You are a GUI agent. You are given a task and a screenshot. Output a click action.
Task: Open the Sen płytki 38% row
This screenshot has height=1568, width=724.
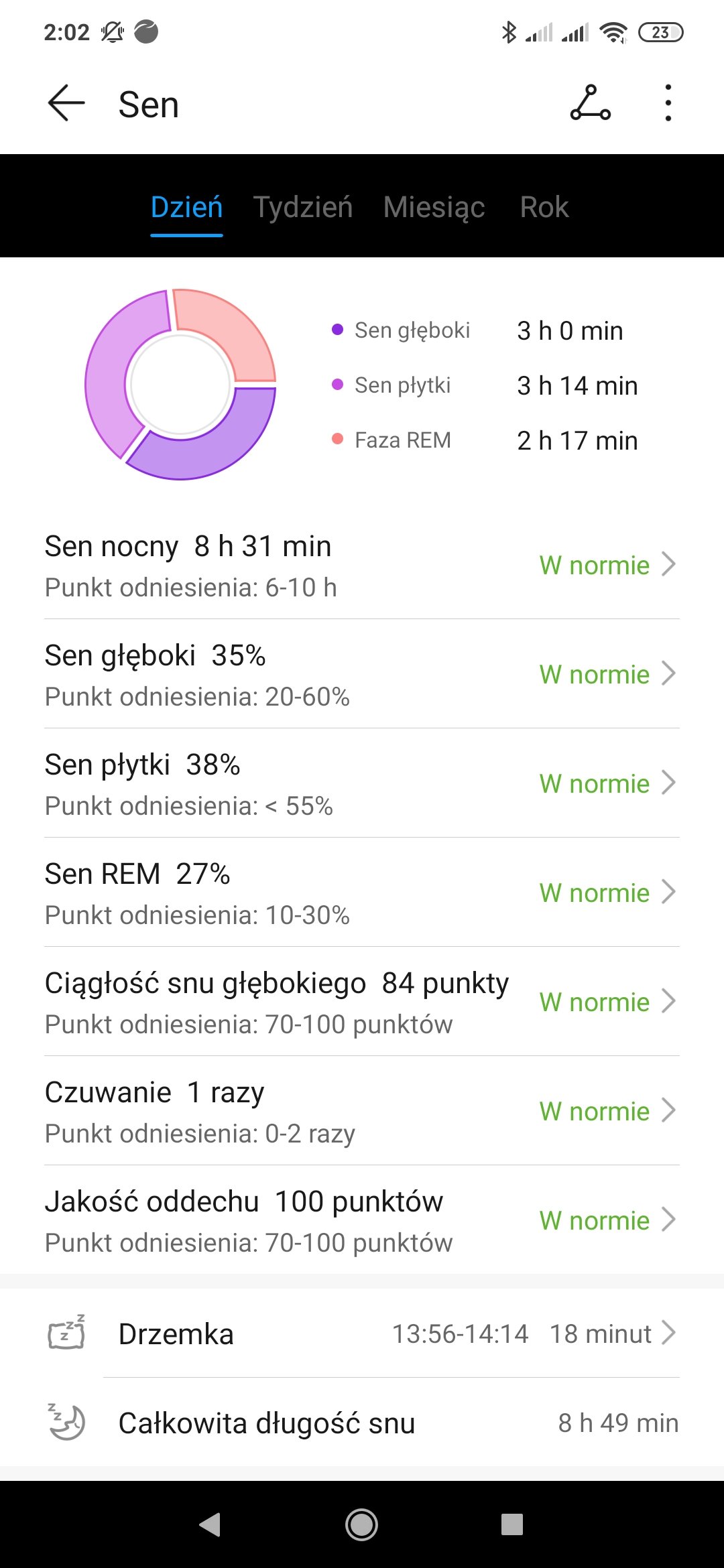[x=362, y=783]
